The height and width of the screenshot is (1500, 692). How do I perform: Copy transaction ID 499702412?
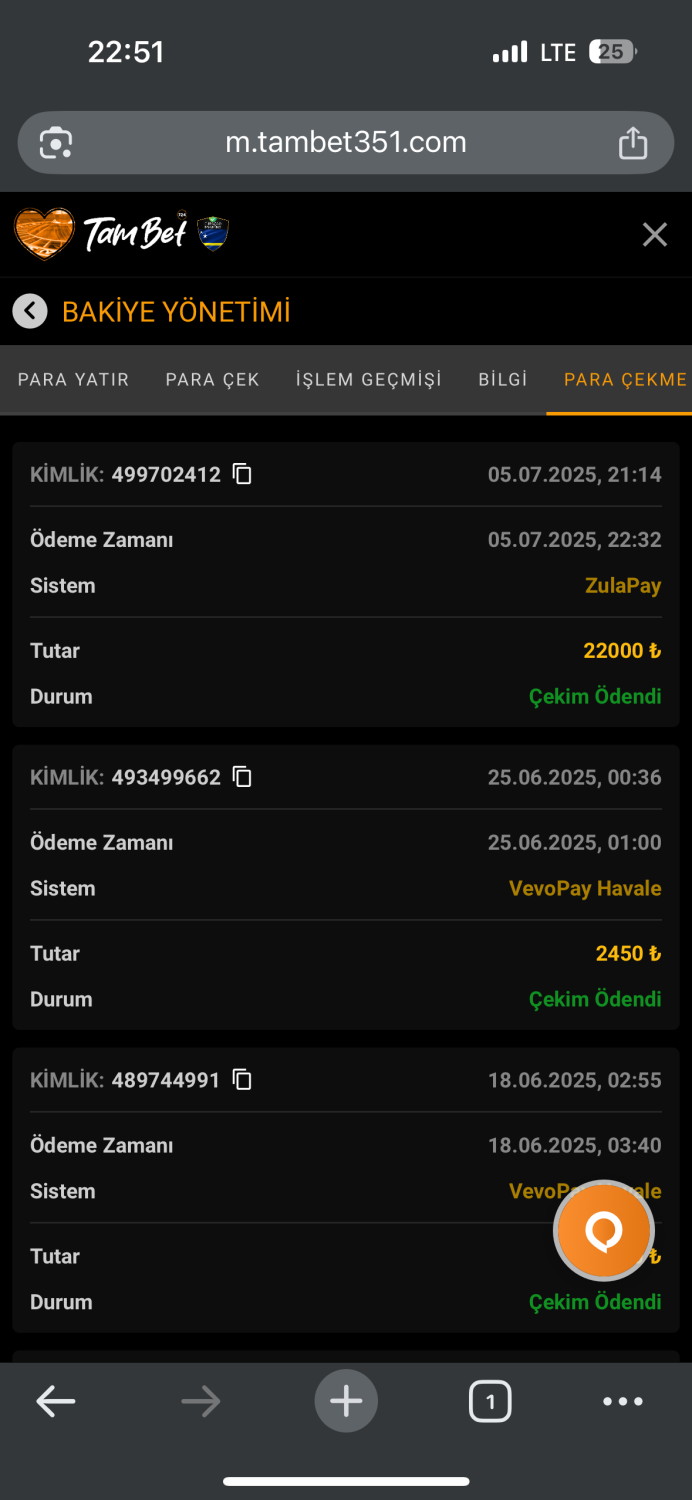click(x=242, y=474)
